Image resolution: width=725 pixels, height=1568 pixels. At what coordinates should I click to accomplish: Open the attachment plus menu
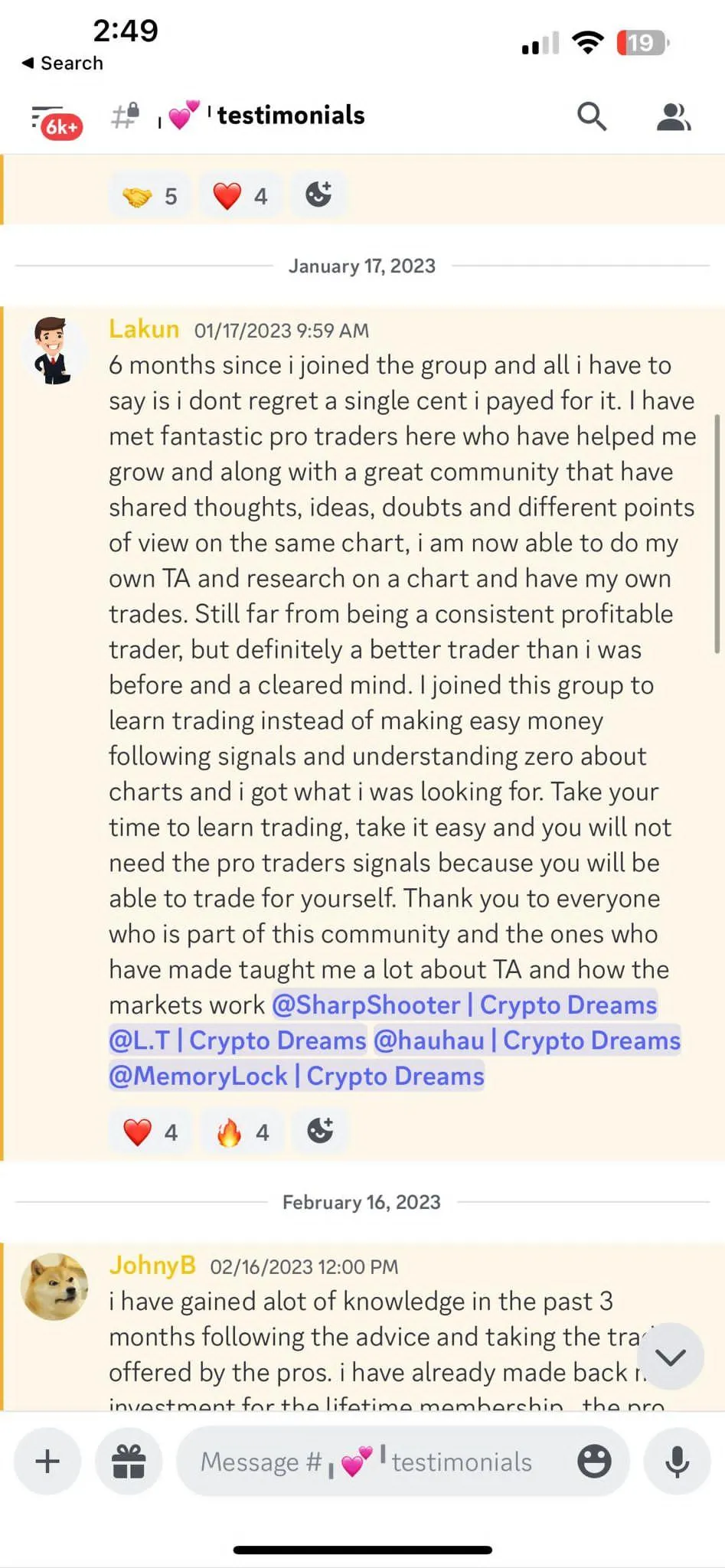click(x=47, y=1461)
